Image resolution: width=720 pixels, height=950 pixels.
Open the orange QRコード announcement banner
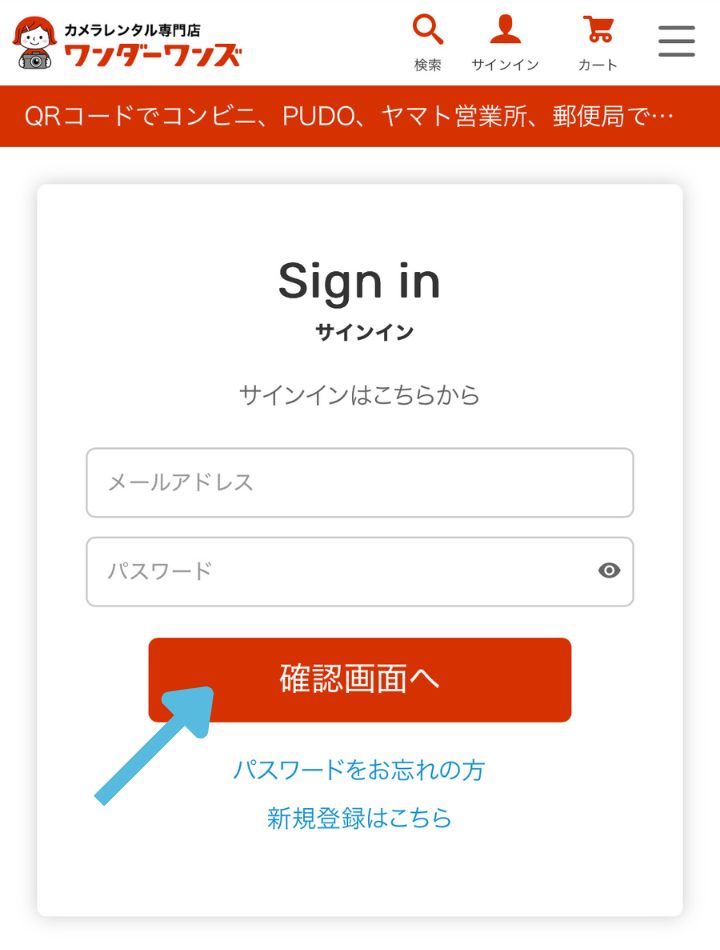coord(350,116)
